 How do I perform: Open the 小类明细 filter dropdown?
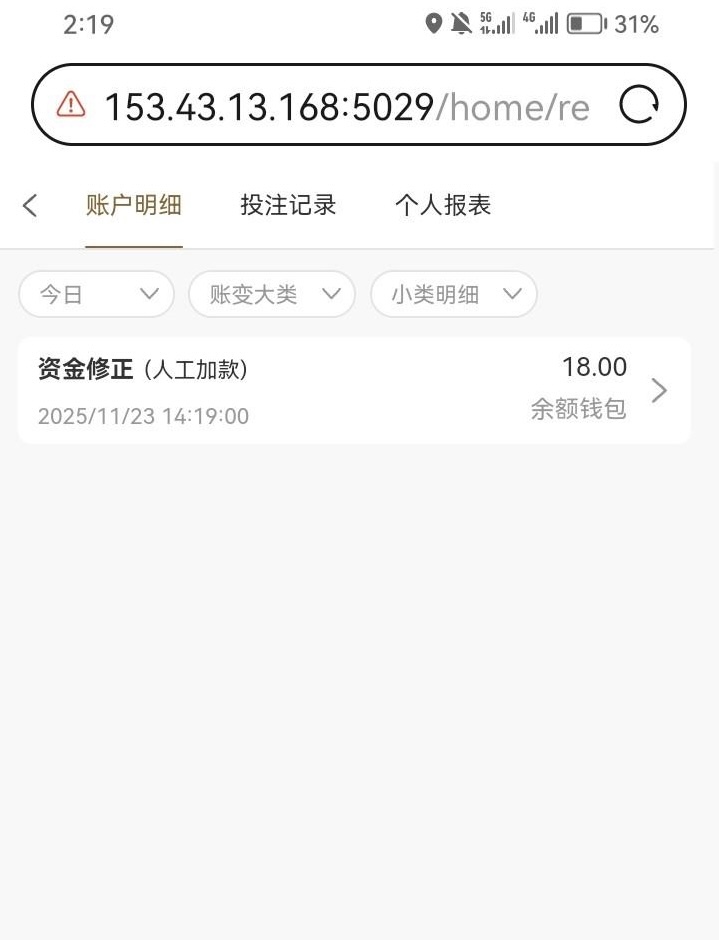[x=453, y=294]
